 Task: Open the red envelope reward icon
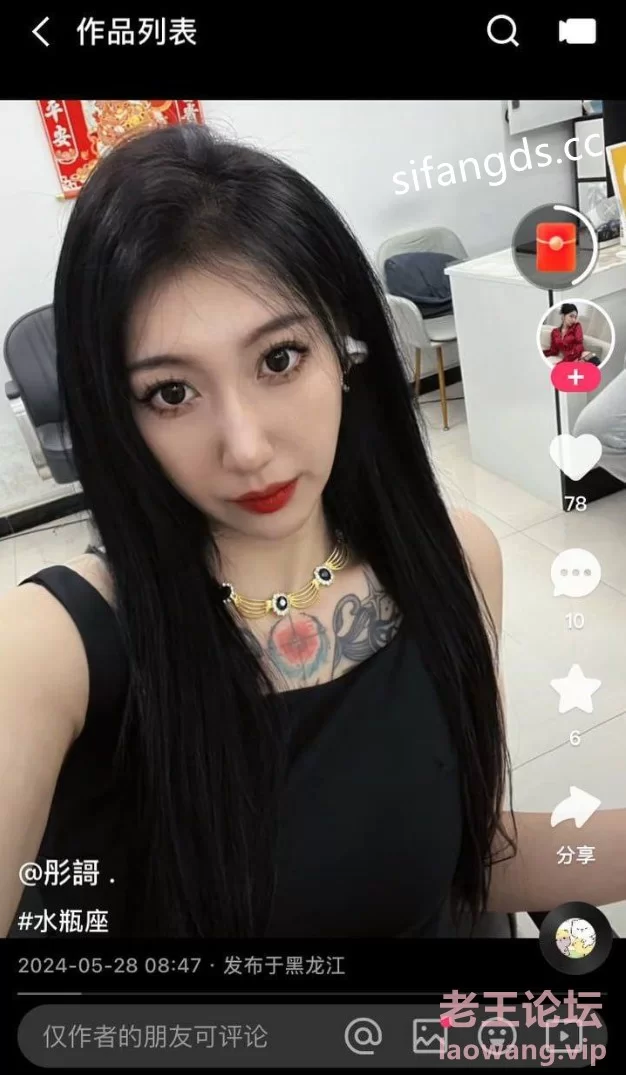(x=554, y=246)
